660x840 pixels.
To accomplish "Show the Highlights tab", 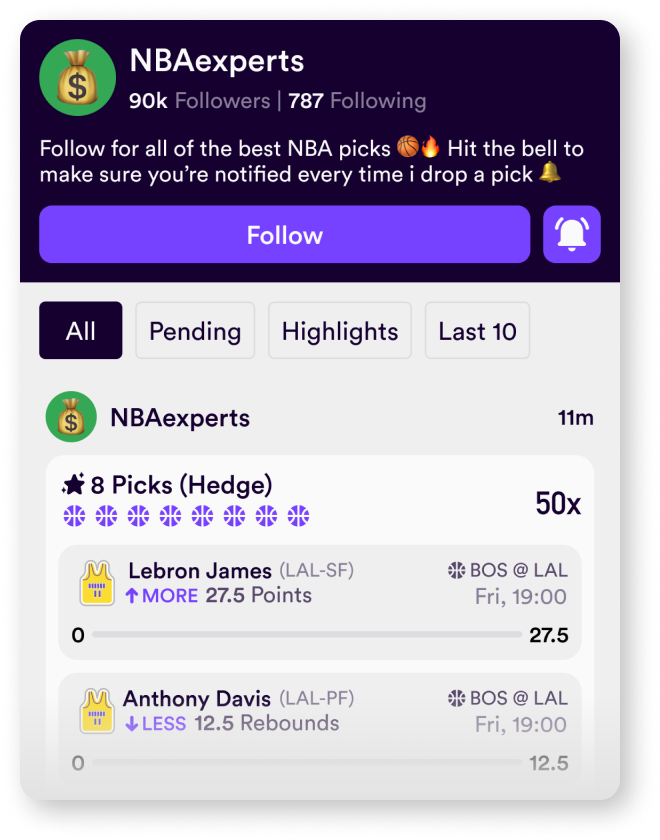I will point(340,331).
